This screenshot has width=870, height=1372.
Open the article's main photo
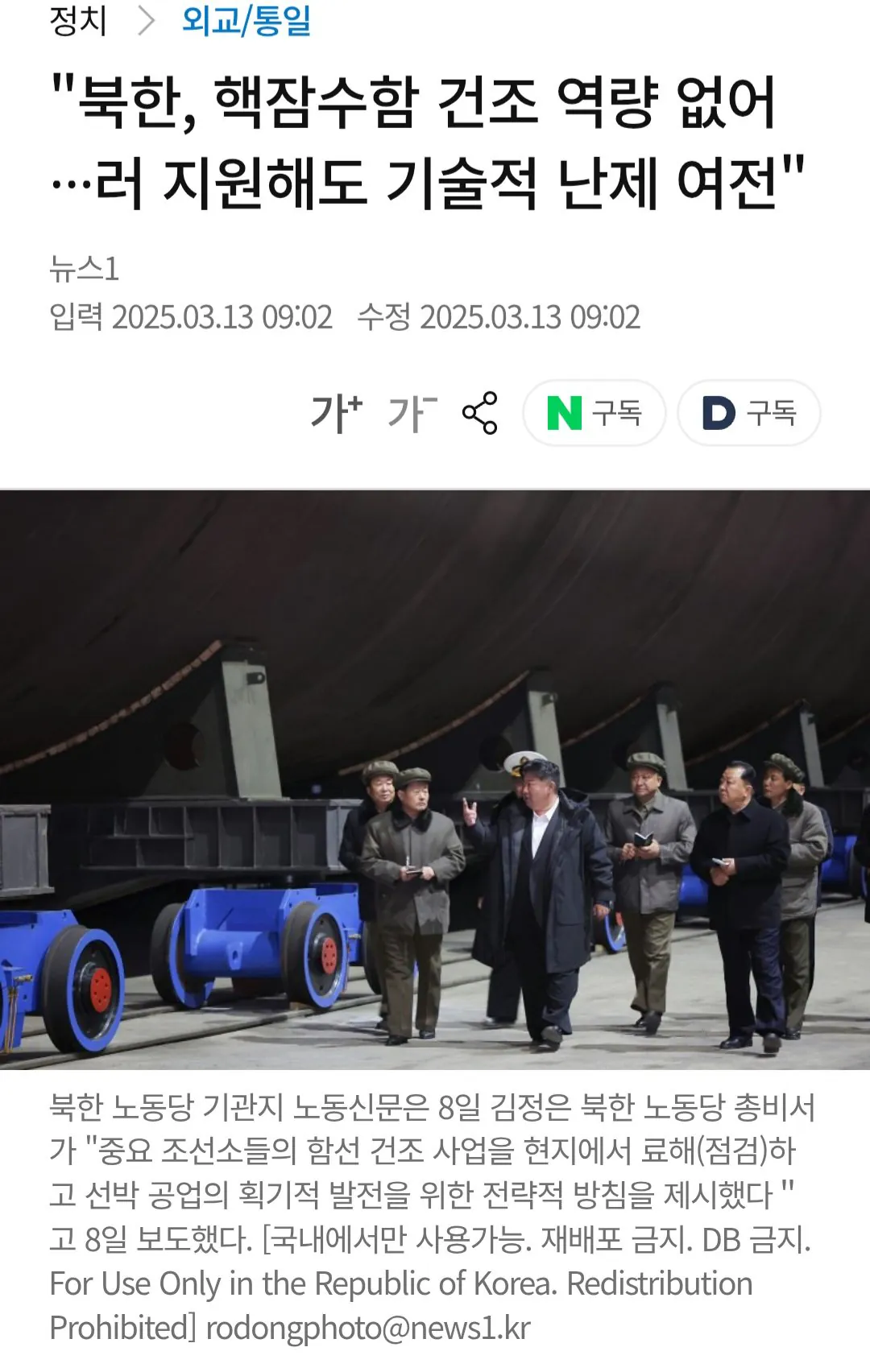435,779
